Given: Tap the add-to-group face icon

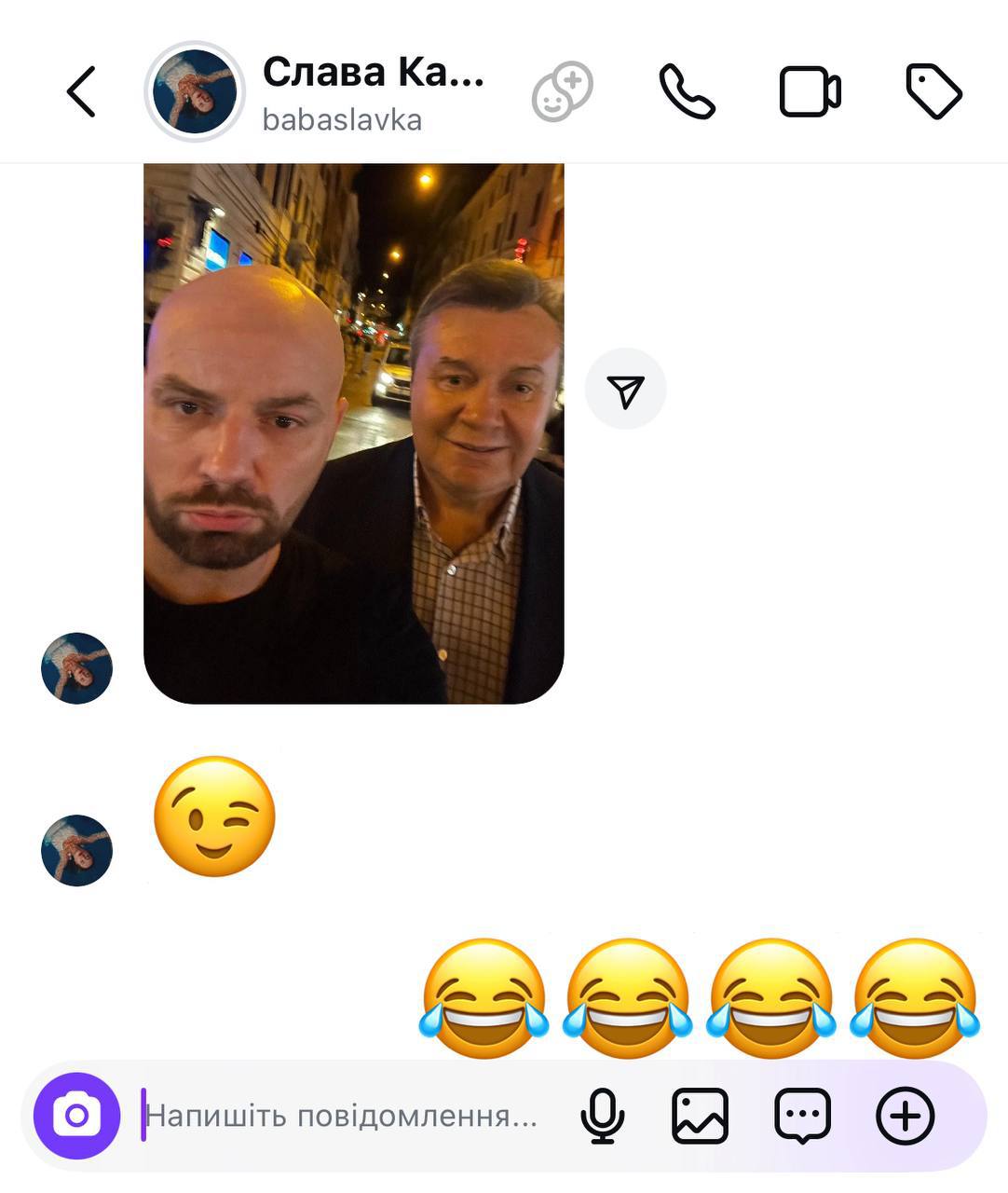Looking at the screenshot, I should point(562,91).
